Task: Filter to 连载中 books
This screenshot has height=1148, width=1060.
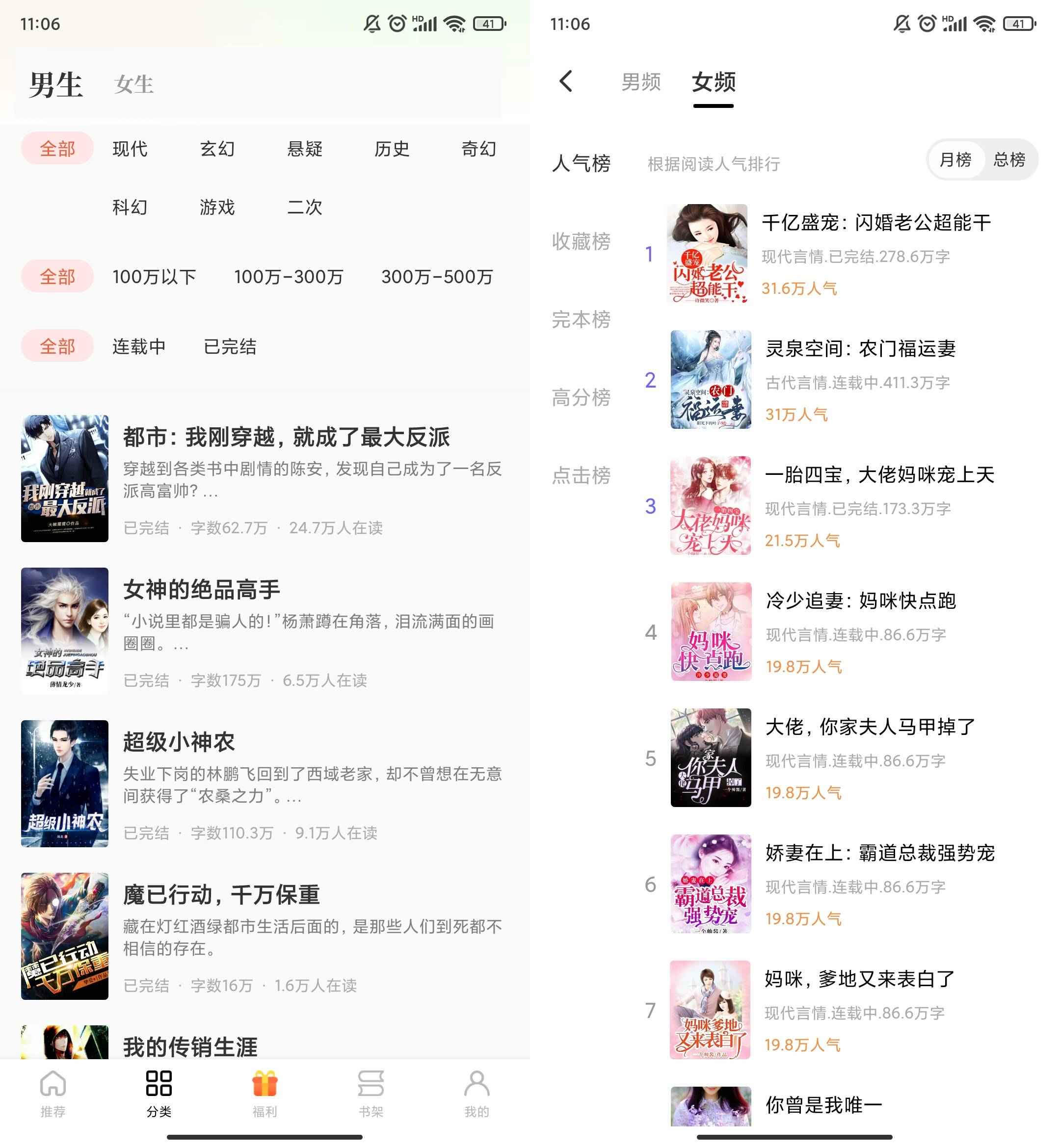Action: point(139,346)
